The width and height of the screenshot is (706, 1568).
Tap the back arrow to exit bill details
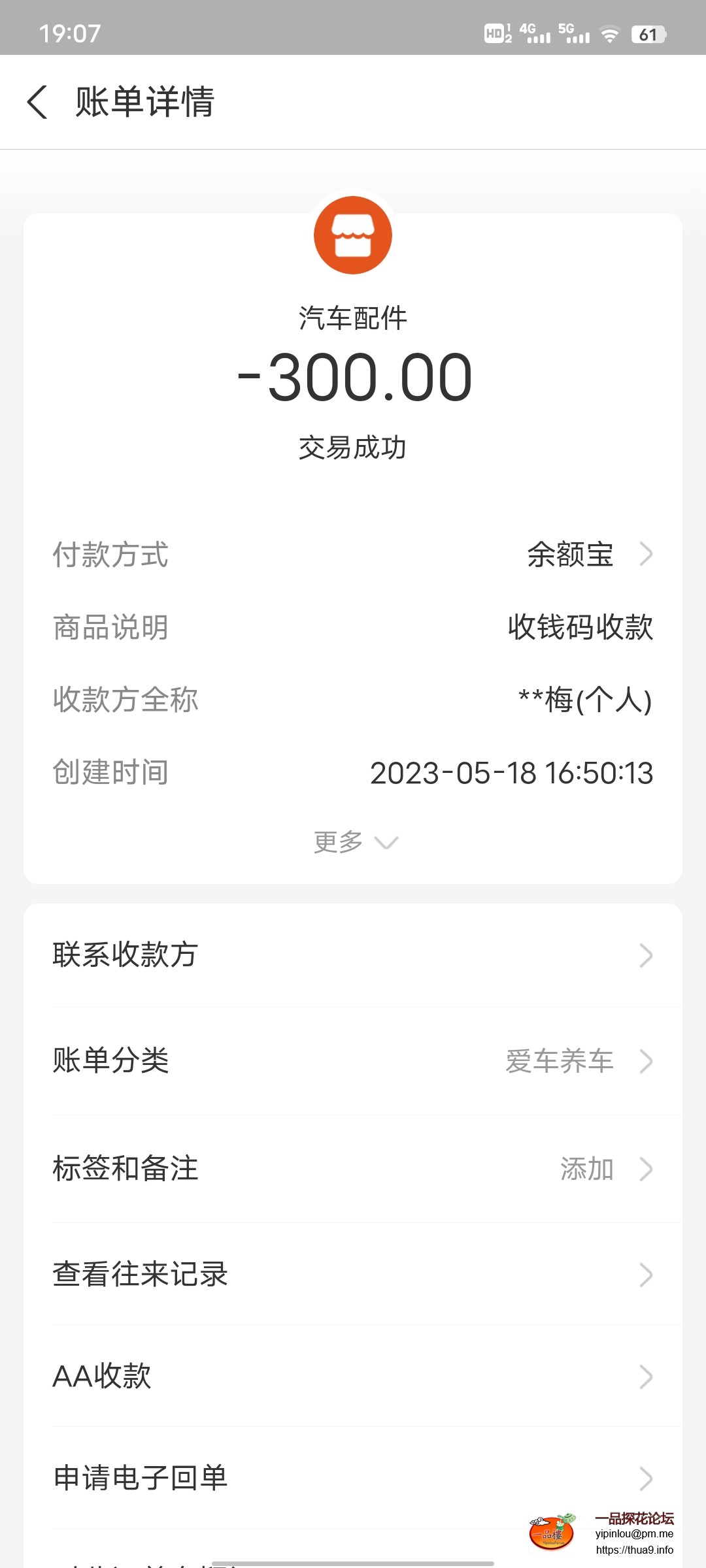pyautogui.click(x=38, y=103)
